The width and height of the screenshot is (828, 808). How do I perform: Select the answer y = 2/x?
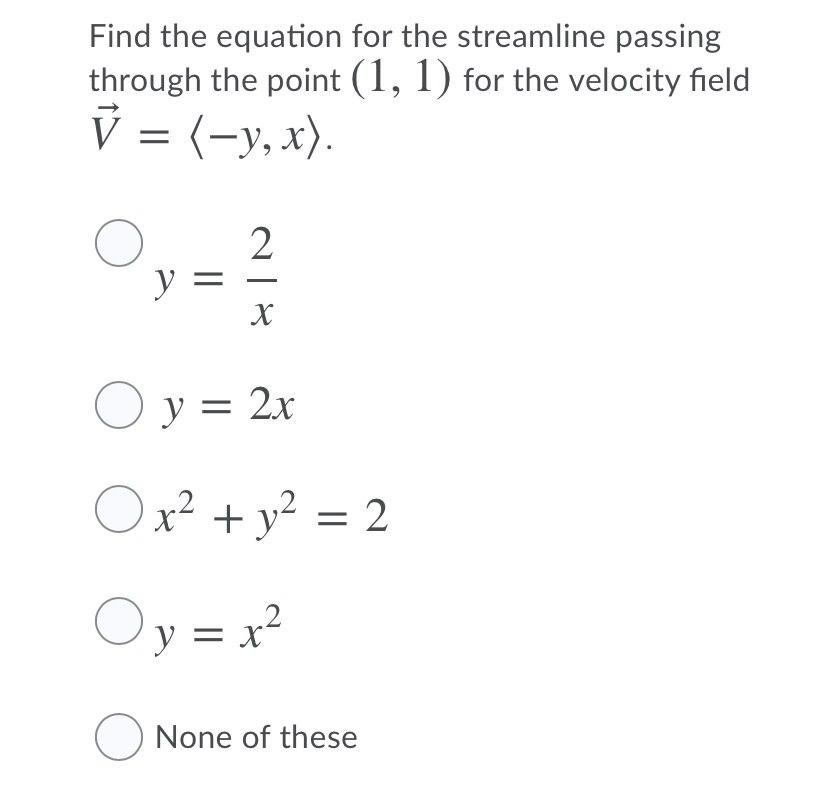point(118,245)
